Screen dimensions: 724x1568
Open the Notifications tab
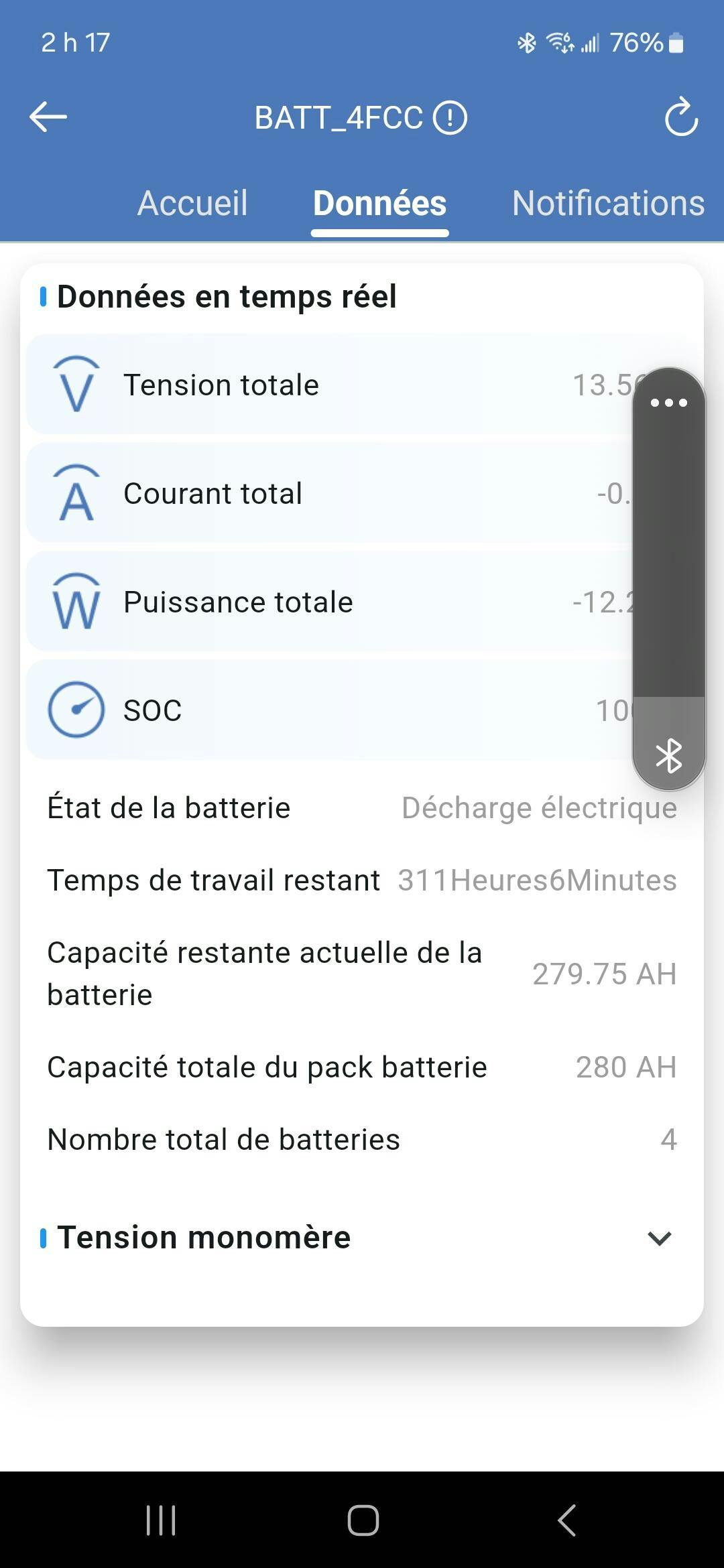pyautogui.click(x=608, y=203)
